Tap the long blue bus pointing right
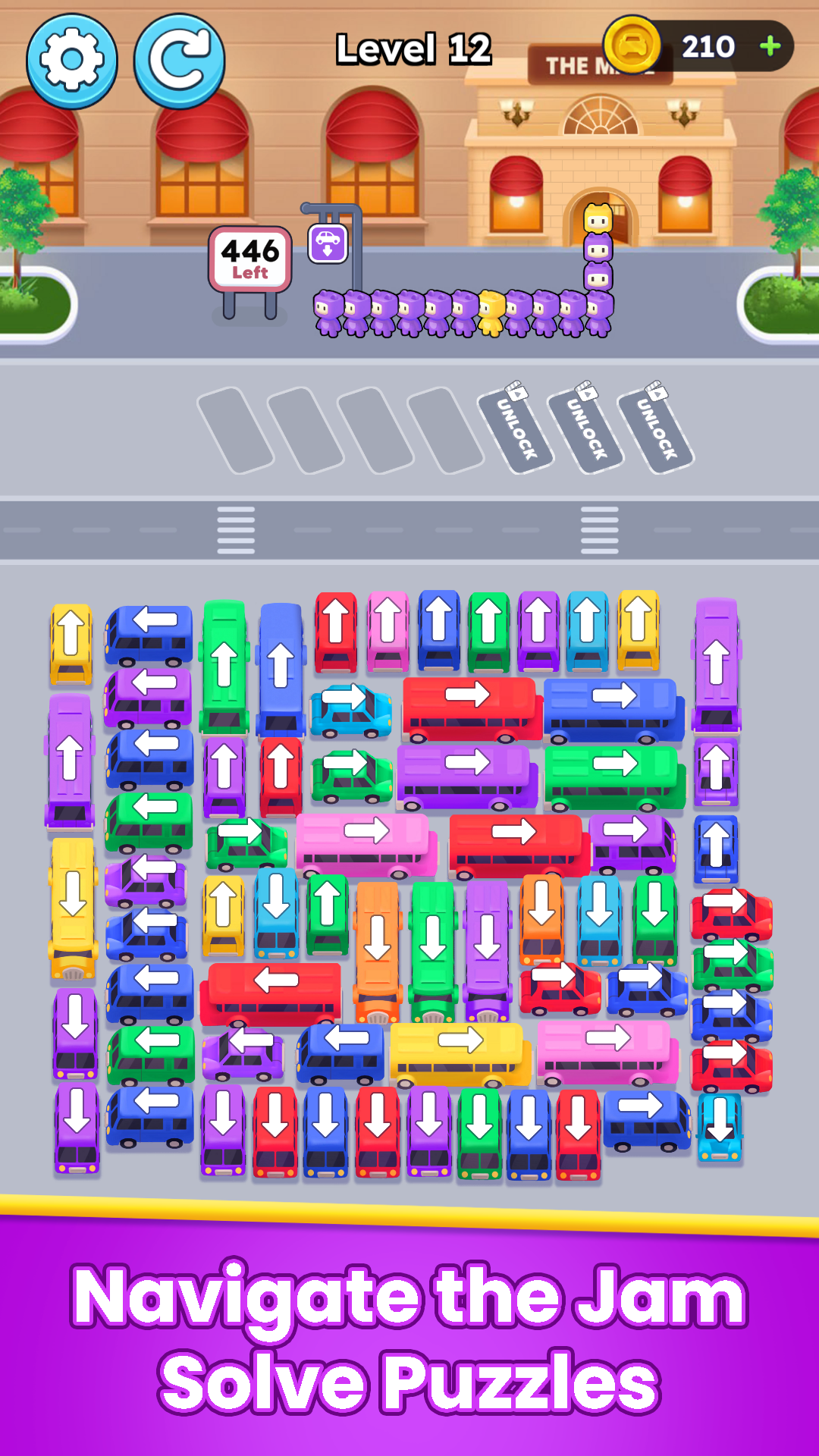This screenshot has height=1456, width=819. pos(611,708)
